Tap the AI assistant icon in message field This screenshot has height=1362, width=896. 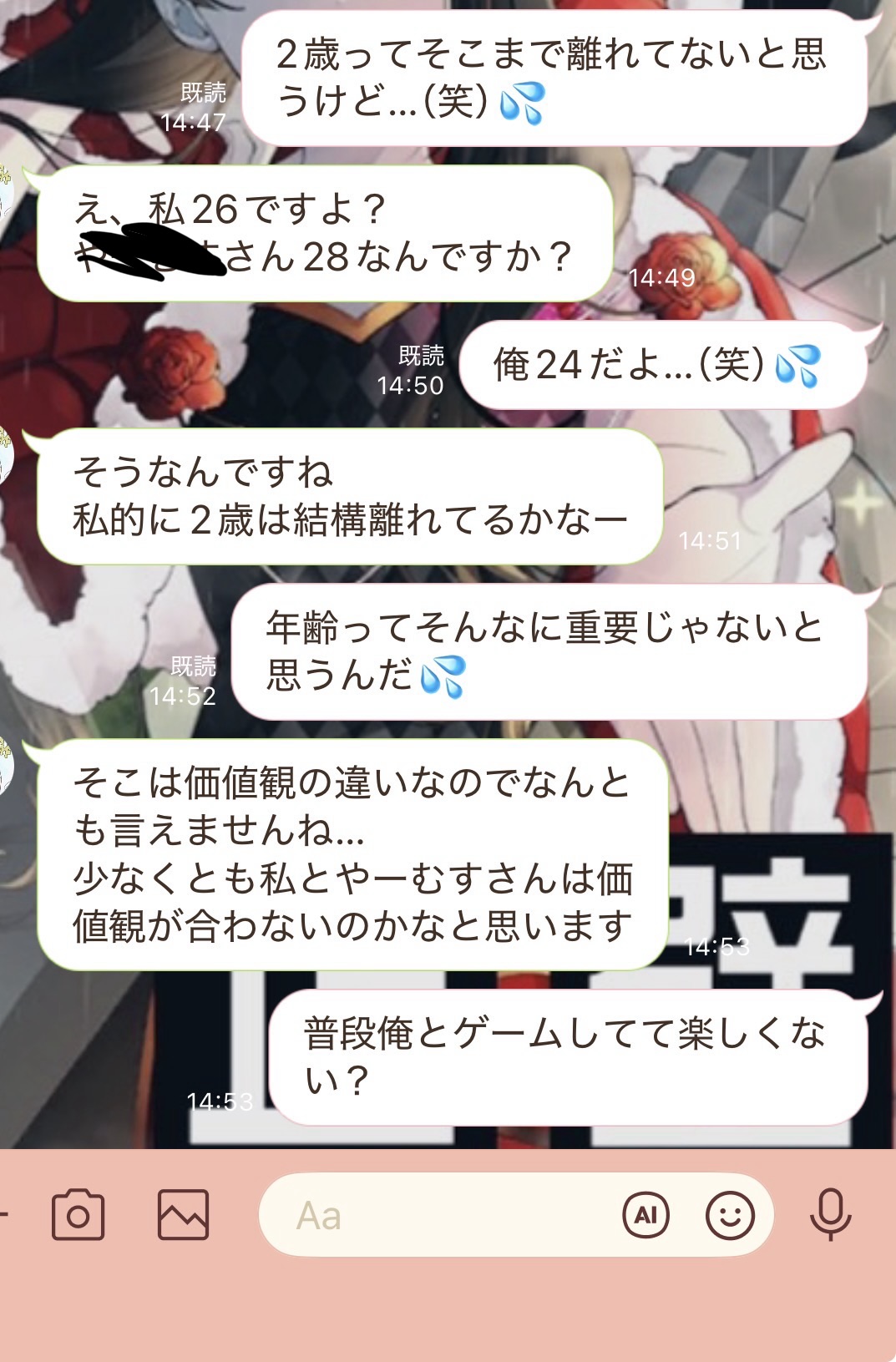pos(645,1215)
